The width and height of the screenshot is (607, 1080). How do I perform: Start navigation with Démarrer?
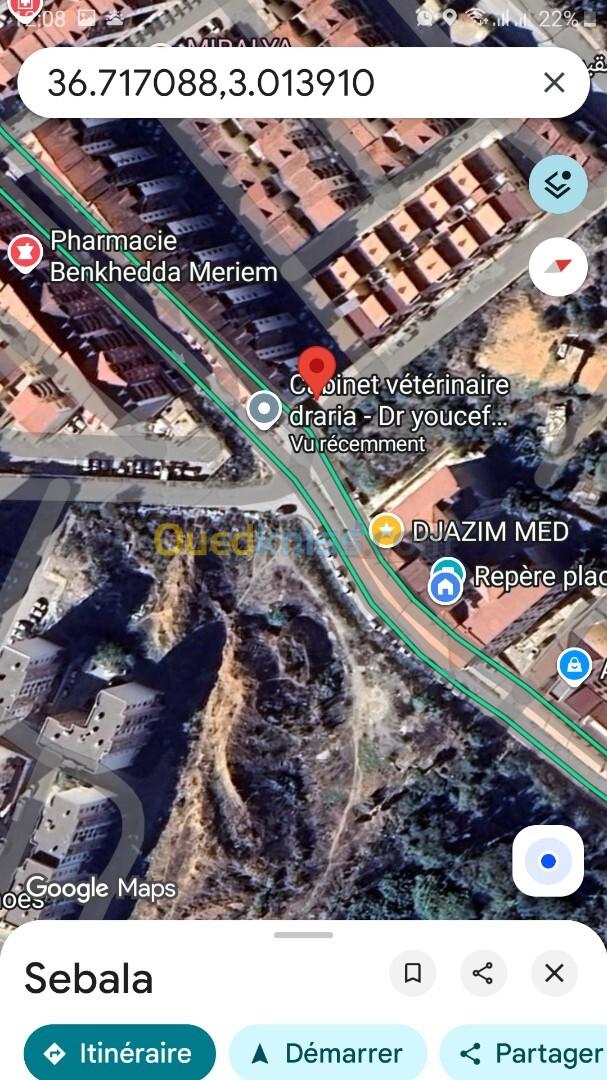pos(328,1053)
